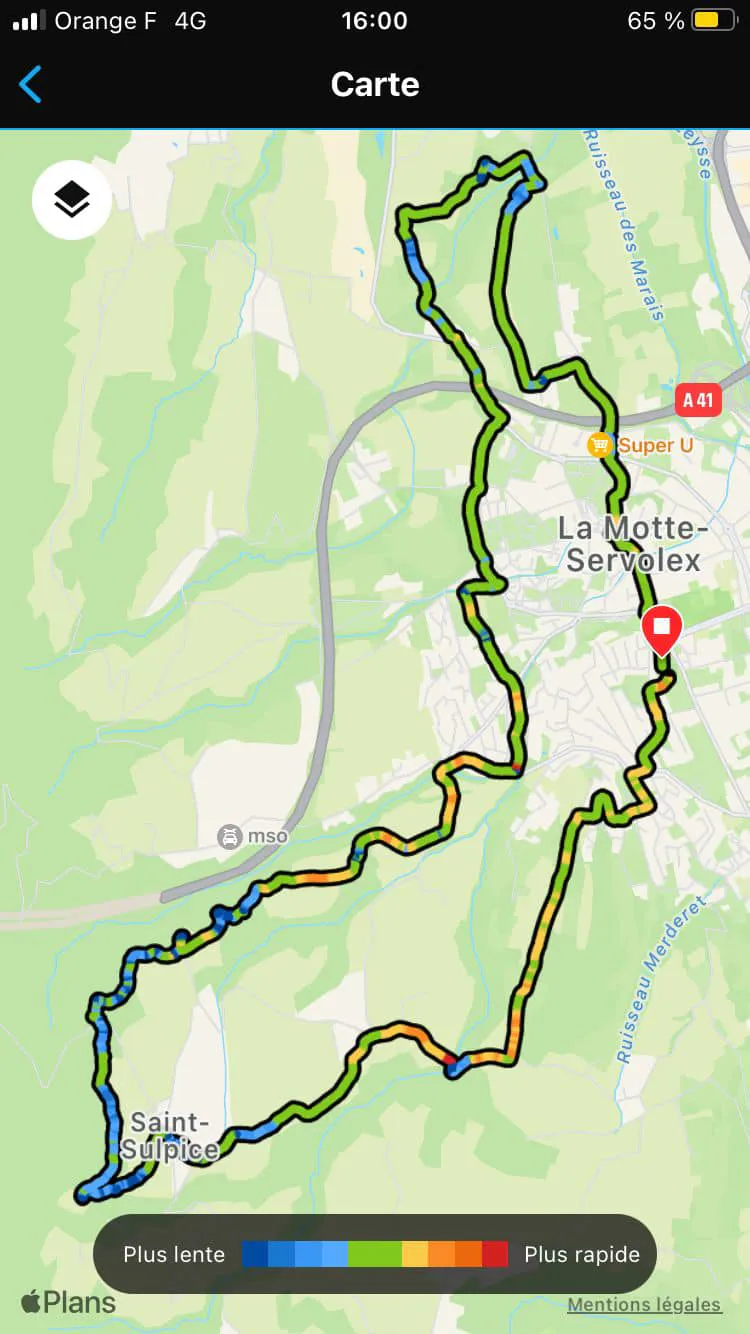Open the map layers button
This screenshot has width=750, height=1334.
point(71,200)
